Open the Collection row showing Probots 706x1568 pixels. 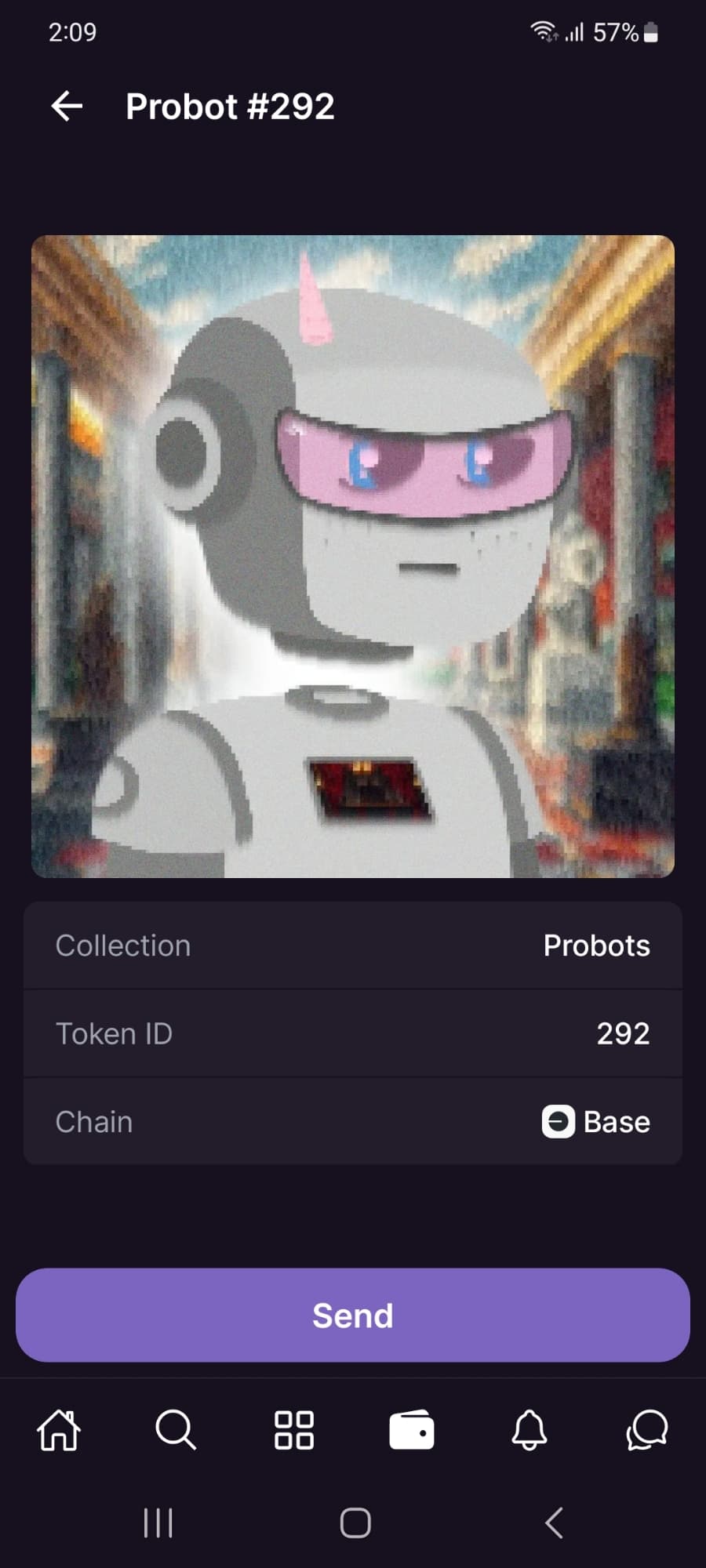(x=353, y=945)
